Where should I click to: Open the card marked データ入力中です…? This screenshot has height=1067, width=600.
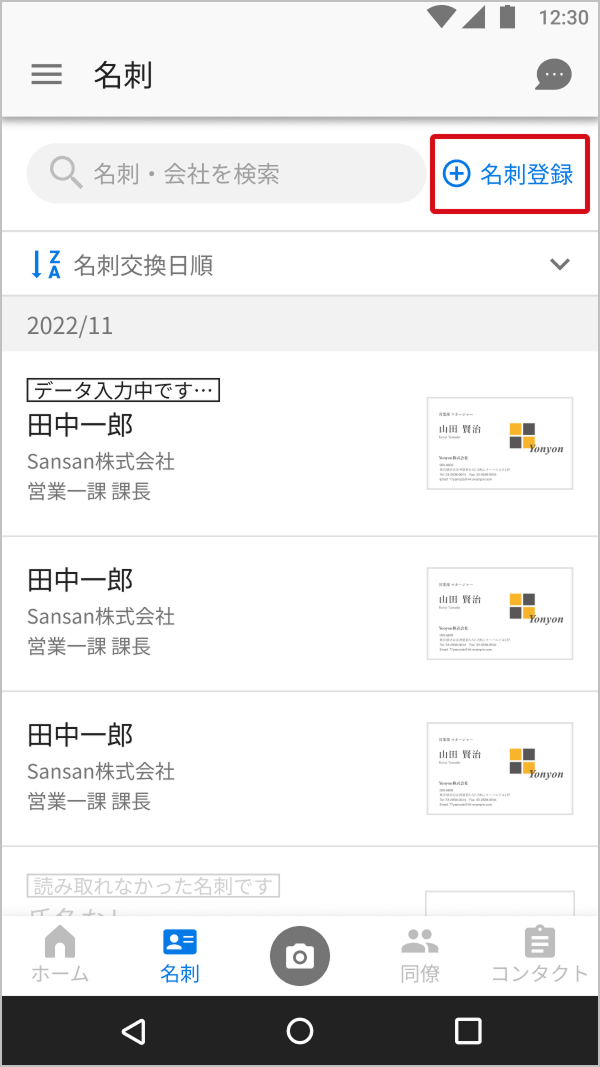point(220,442)
